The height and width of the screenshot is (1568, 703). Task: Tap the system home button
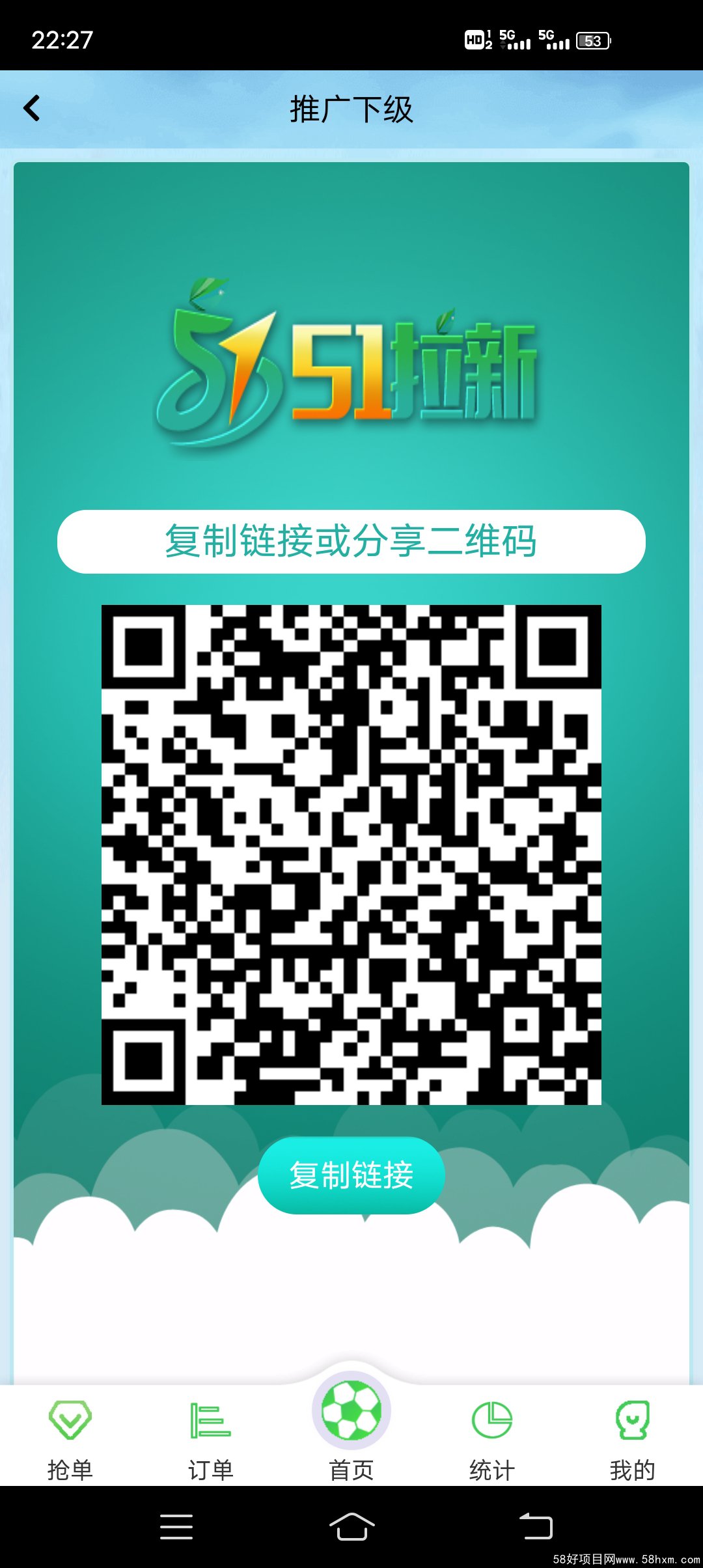[351, 1526]
